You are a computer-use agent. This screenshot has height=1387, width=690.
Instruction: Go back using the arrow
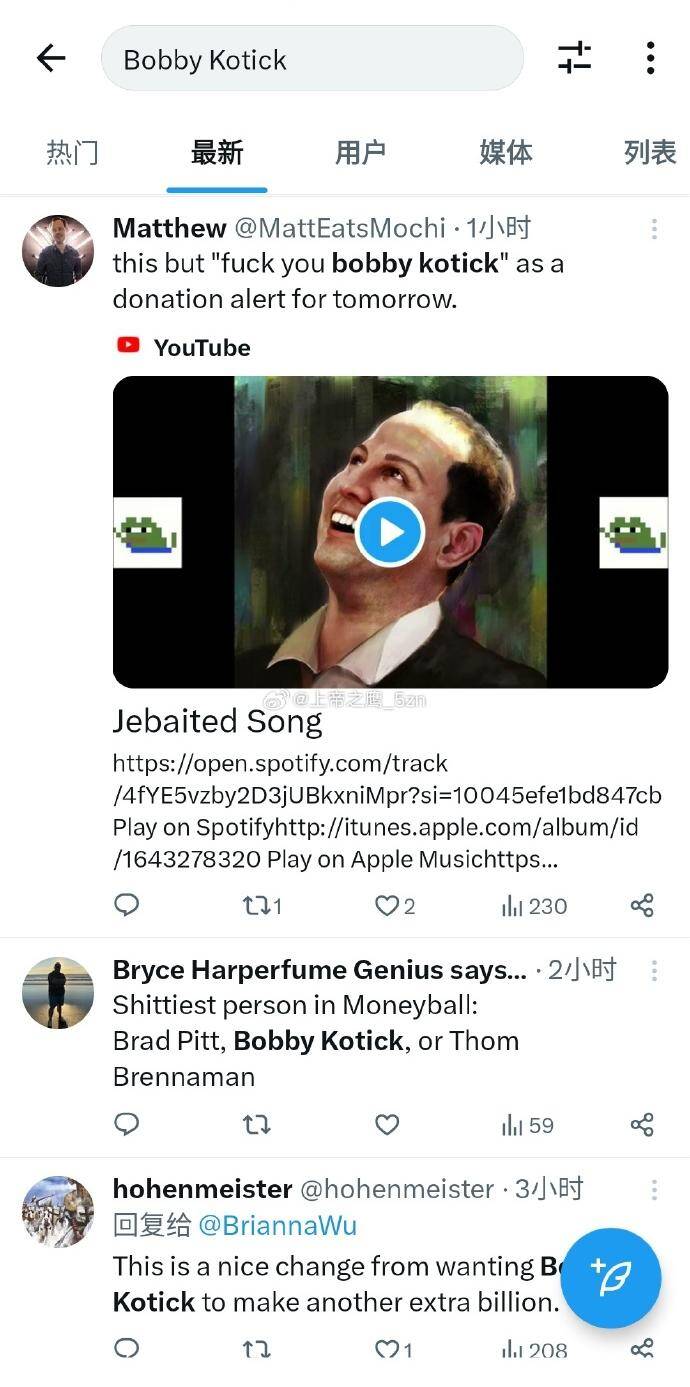pos(51,58)
